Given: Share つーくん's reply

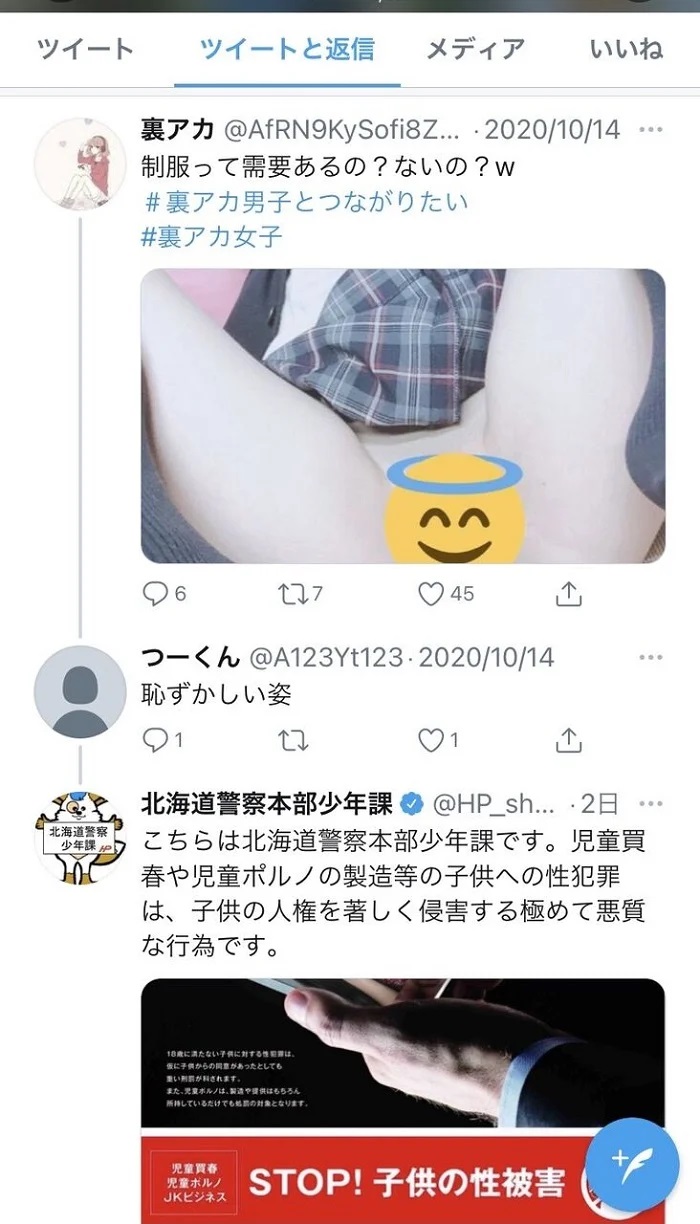Looking at the screenshot, I should coord(568,740).
